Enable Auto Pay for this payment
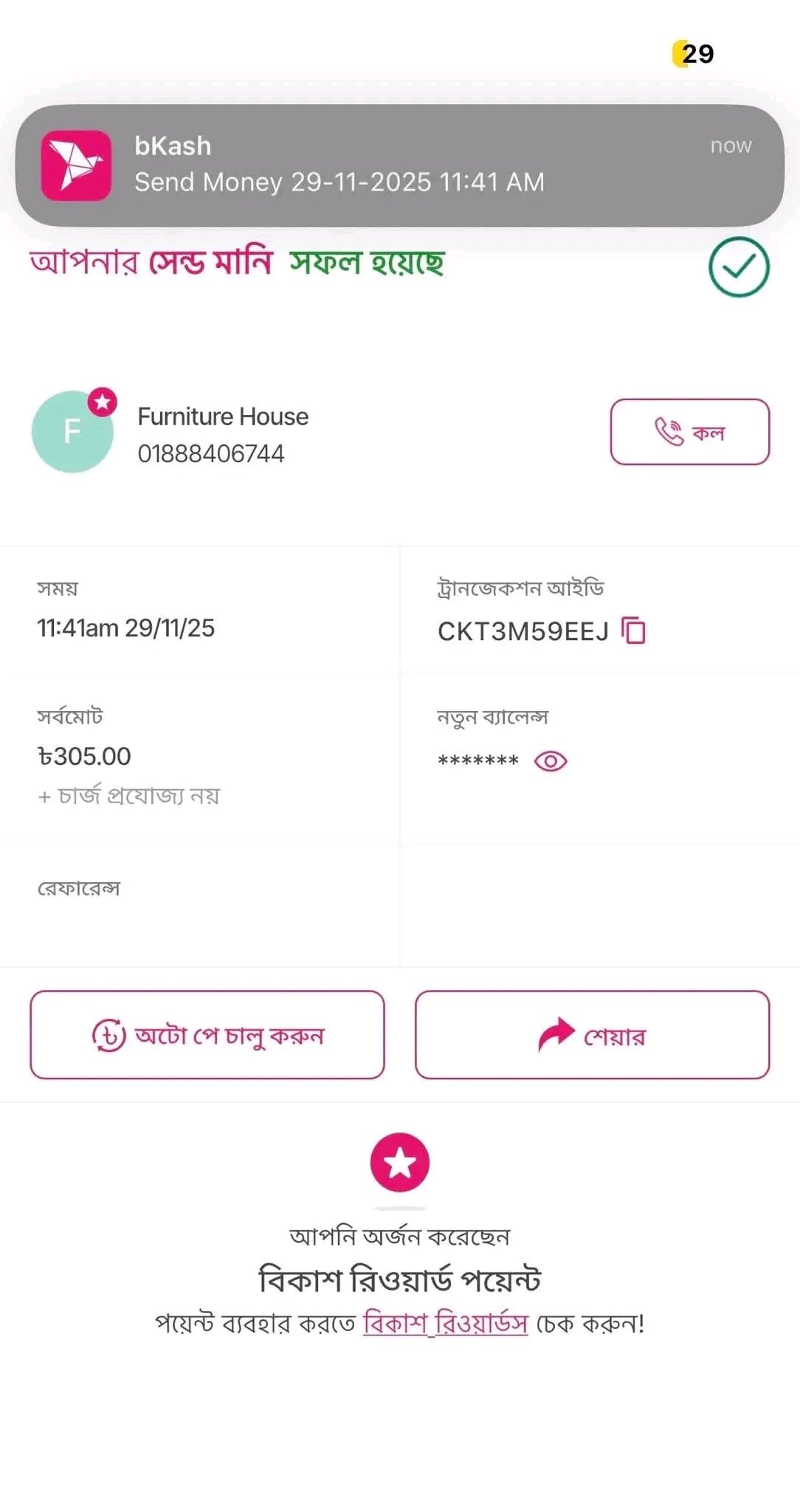Image resolution: width=800 pixels, height=1512 pixels. pyautogui.click(x=207, y=1035)
